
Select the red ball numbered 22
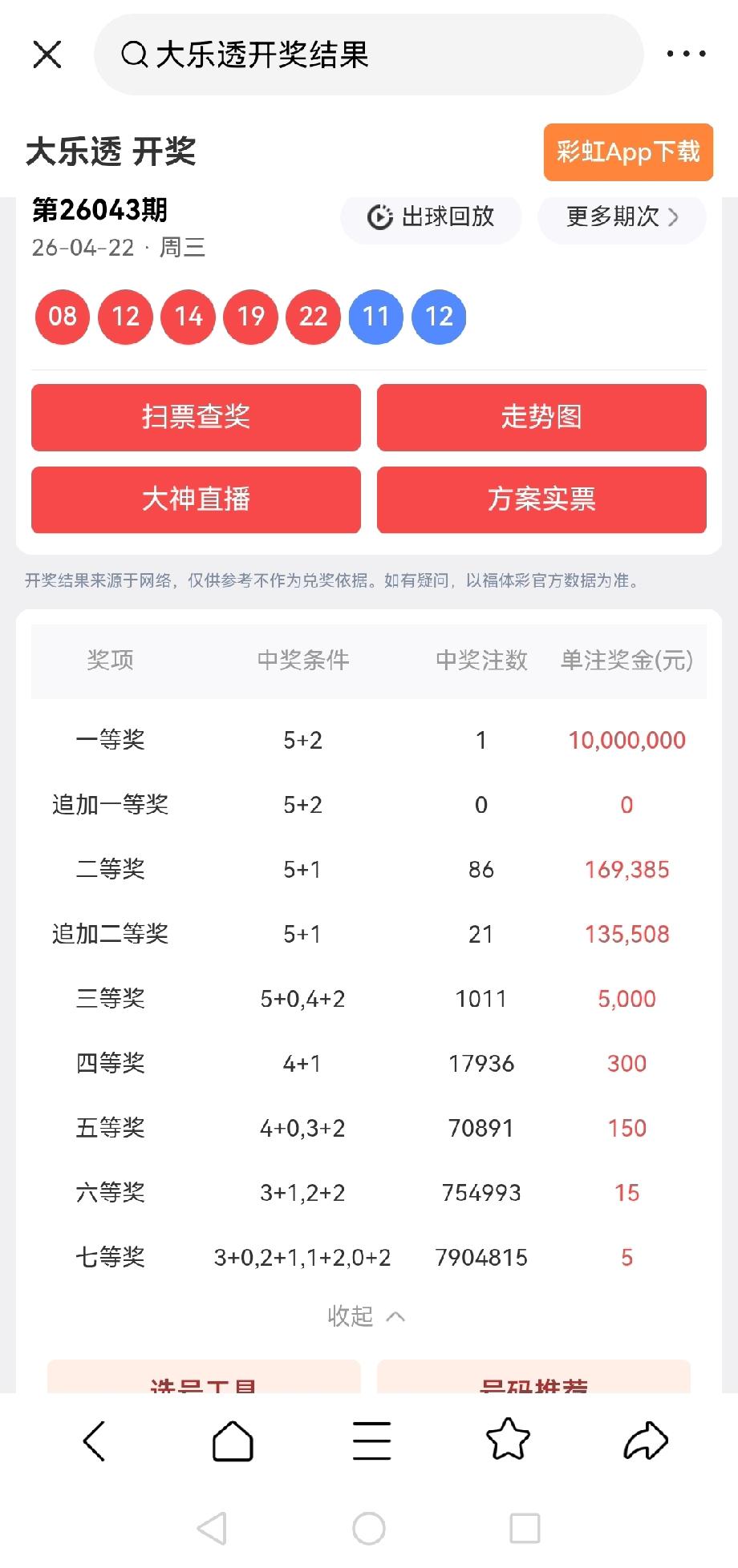pos(313,316)
